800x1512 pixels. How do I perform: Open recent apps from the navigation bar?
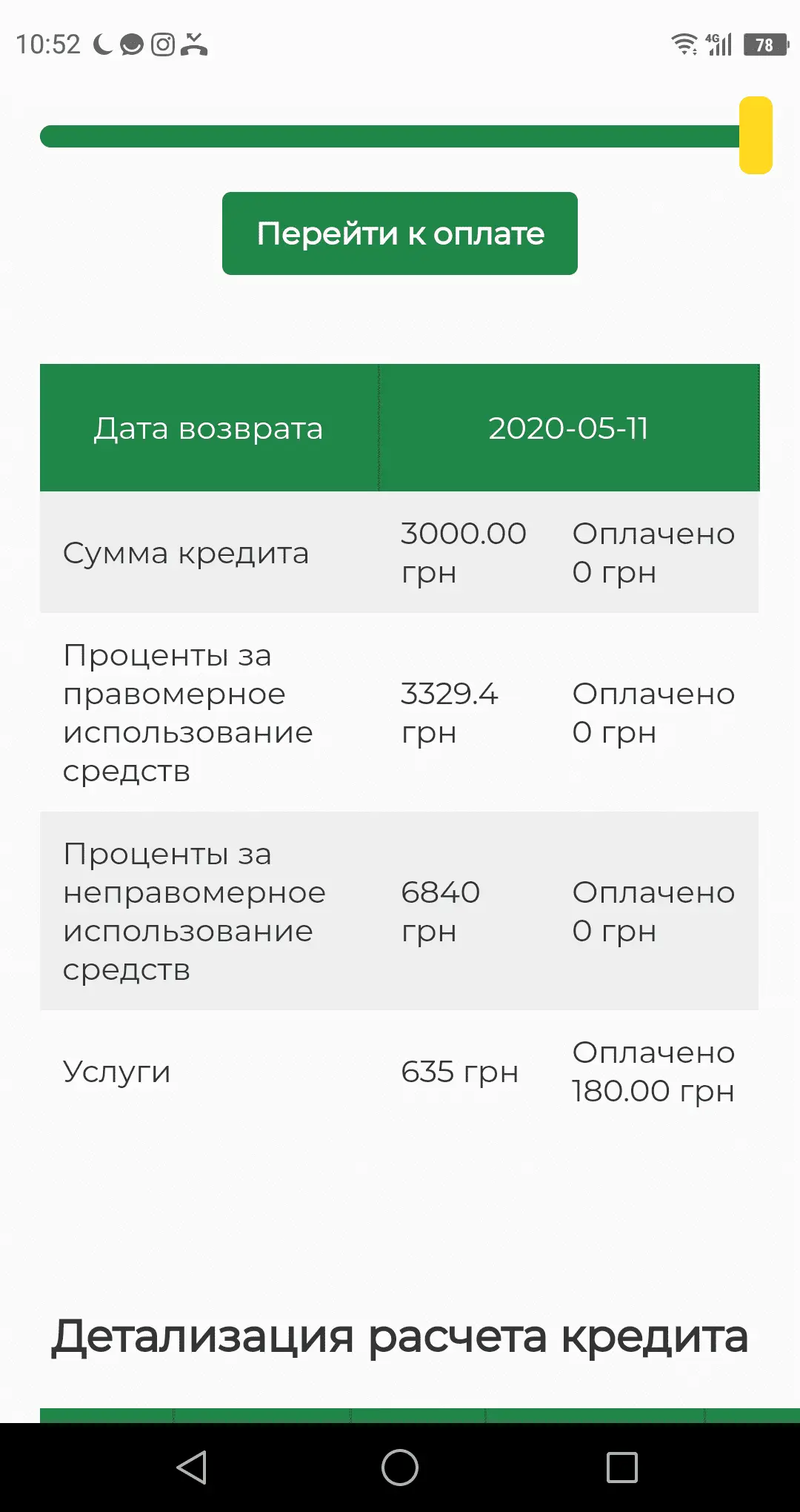point(621,1468)
